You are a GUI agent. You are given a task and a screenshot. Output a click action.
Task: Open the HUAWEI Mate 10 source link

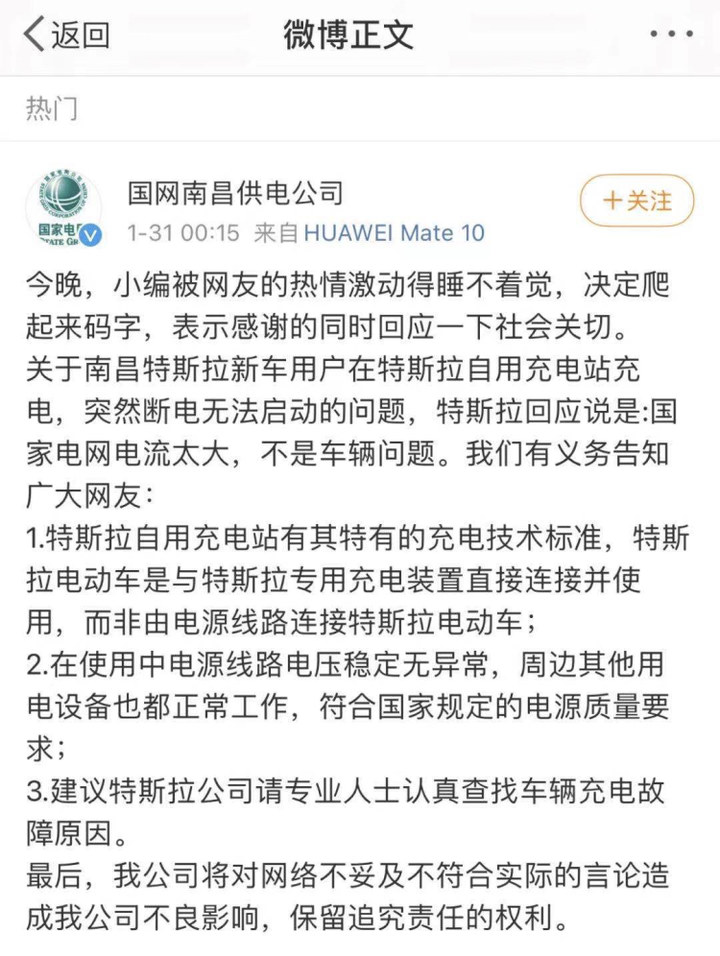(x=394, y=233)
